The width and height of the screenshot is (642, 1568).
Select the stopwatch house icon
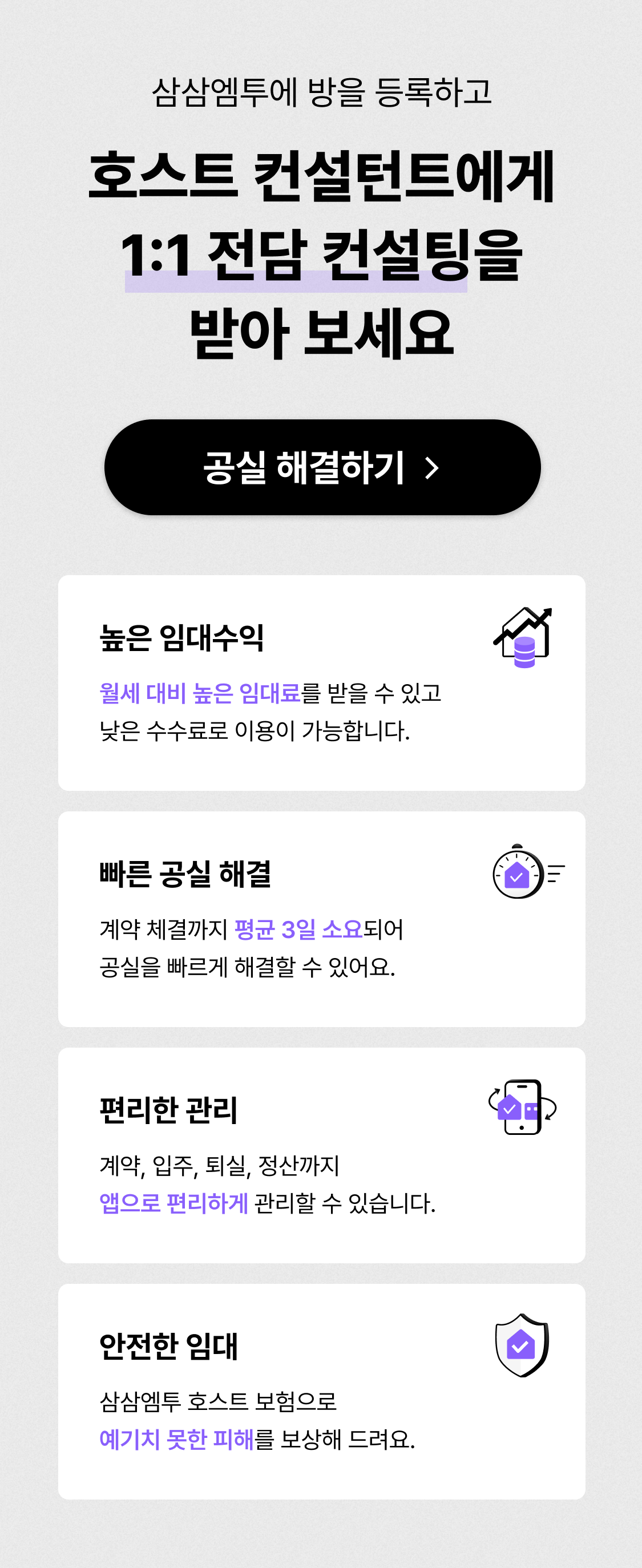point(520,875)
